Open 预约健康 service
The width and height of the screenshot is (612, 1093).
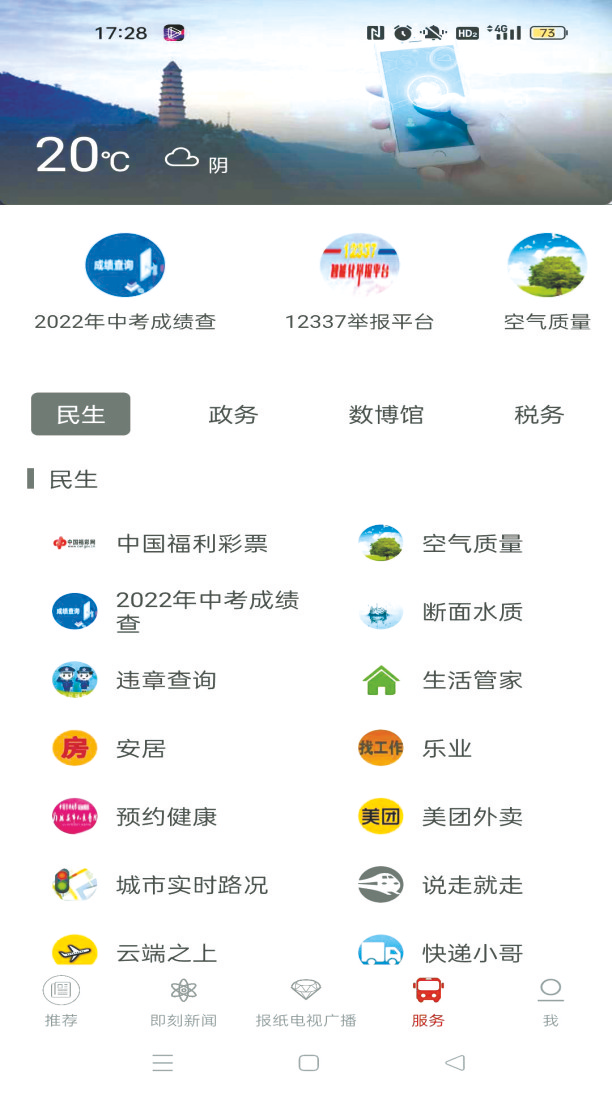(x=135, y=816)
